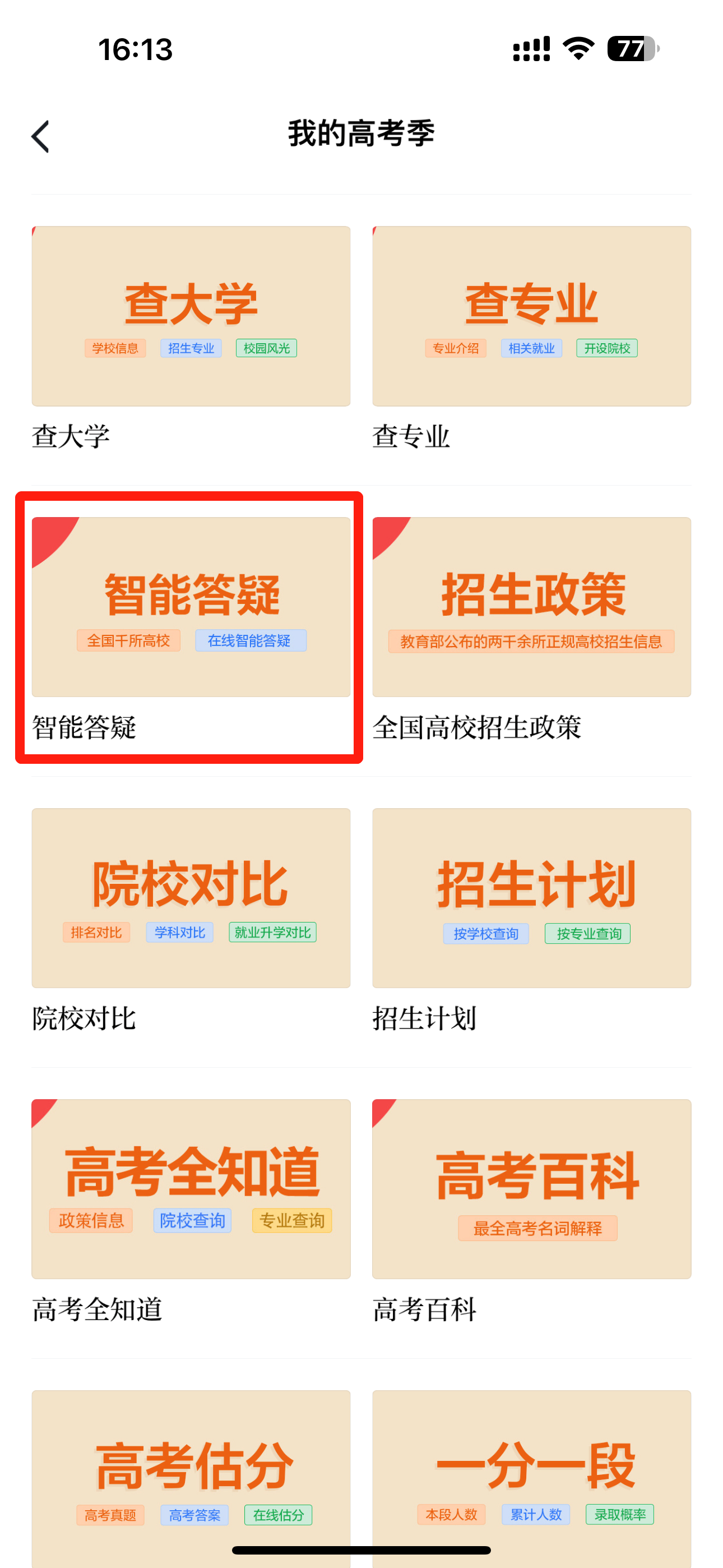
Task: Open the 招生计划 card
Action: [531, 898]
